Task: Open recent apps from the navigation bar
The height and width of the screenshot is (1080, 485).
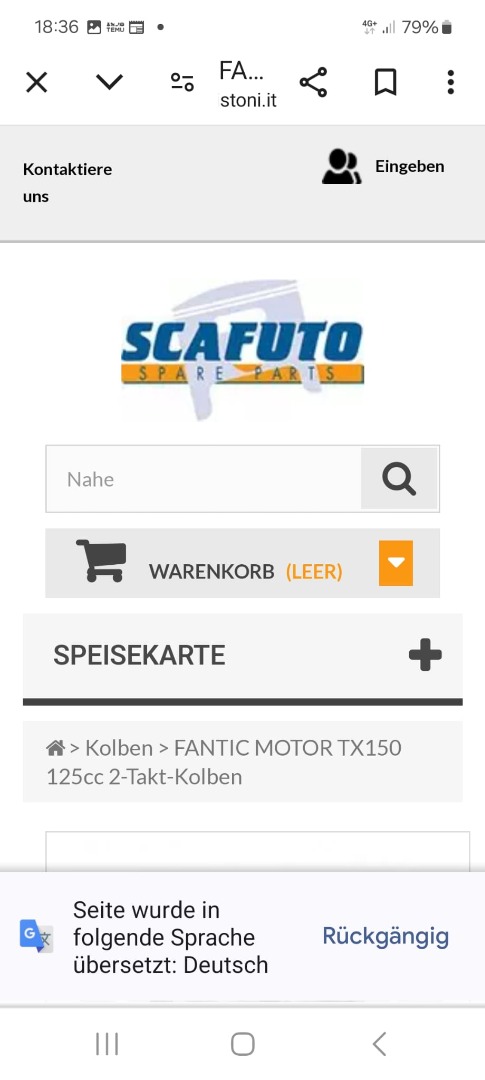Action: coord(107,1044)
